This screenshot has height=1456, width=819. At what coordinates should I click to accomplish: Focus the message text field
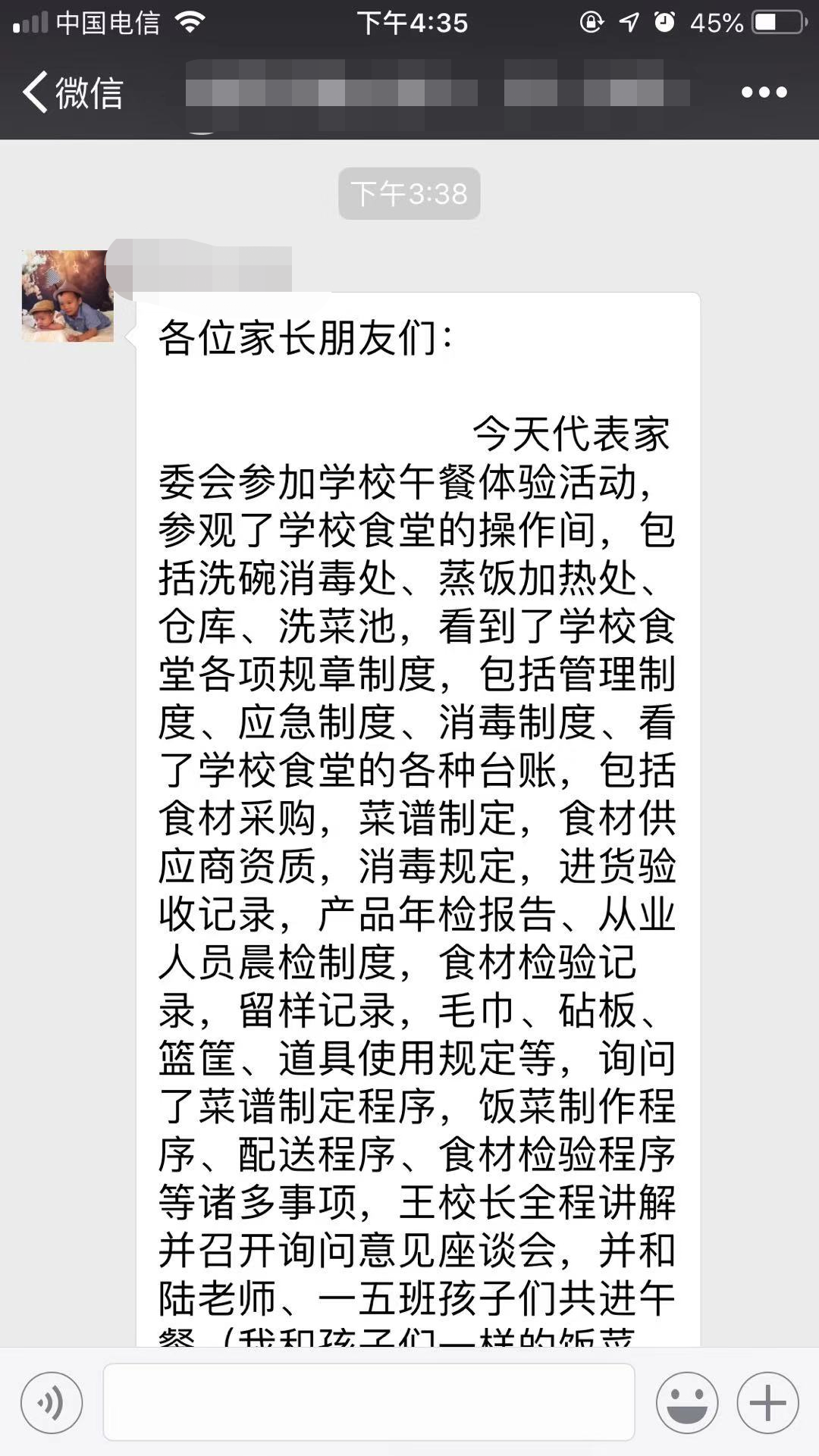tap(369, 1402)
